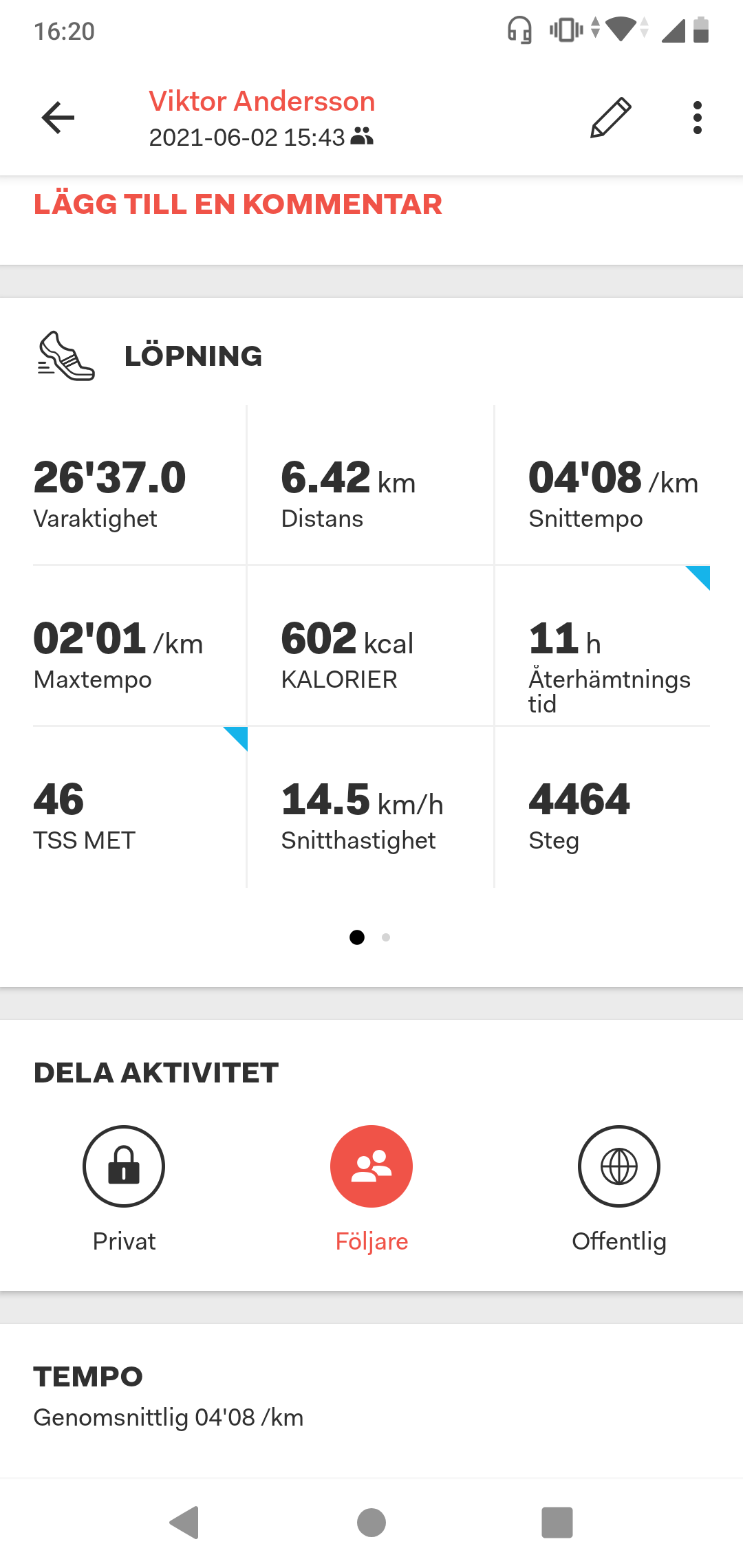This screenshot has width=743, height=1568.
Task: Tap the system home button
Action: click(x=371, y=1522)
